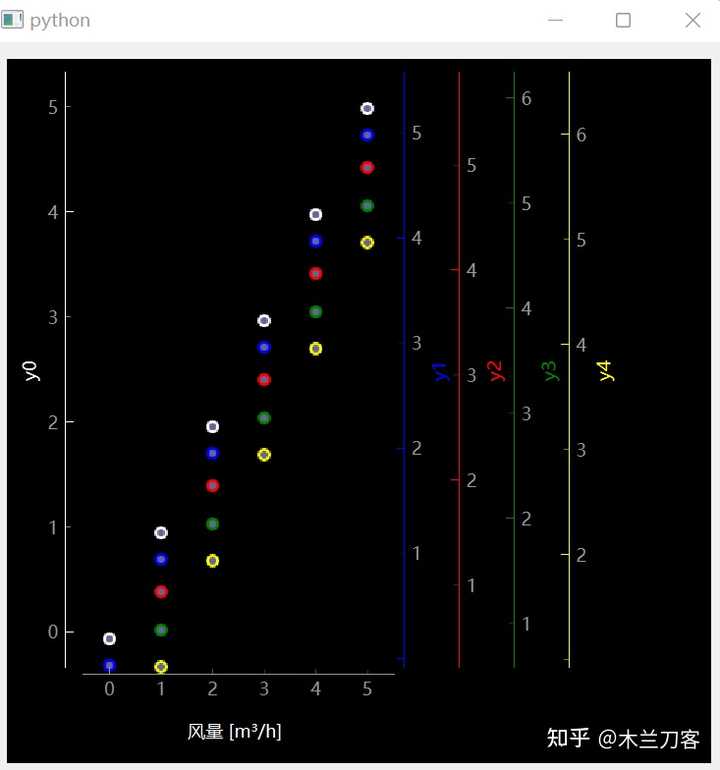Viewport: 720px width, 770px height.
Task: Click the blue marker above x value 2
Action: pos(211,452)
